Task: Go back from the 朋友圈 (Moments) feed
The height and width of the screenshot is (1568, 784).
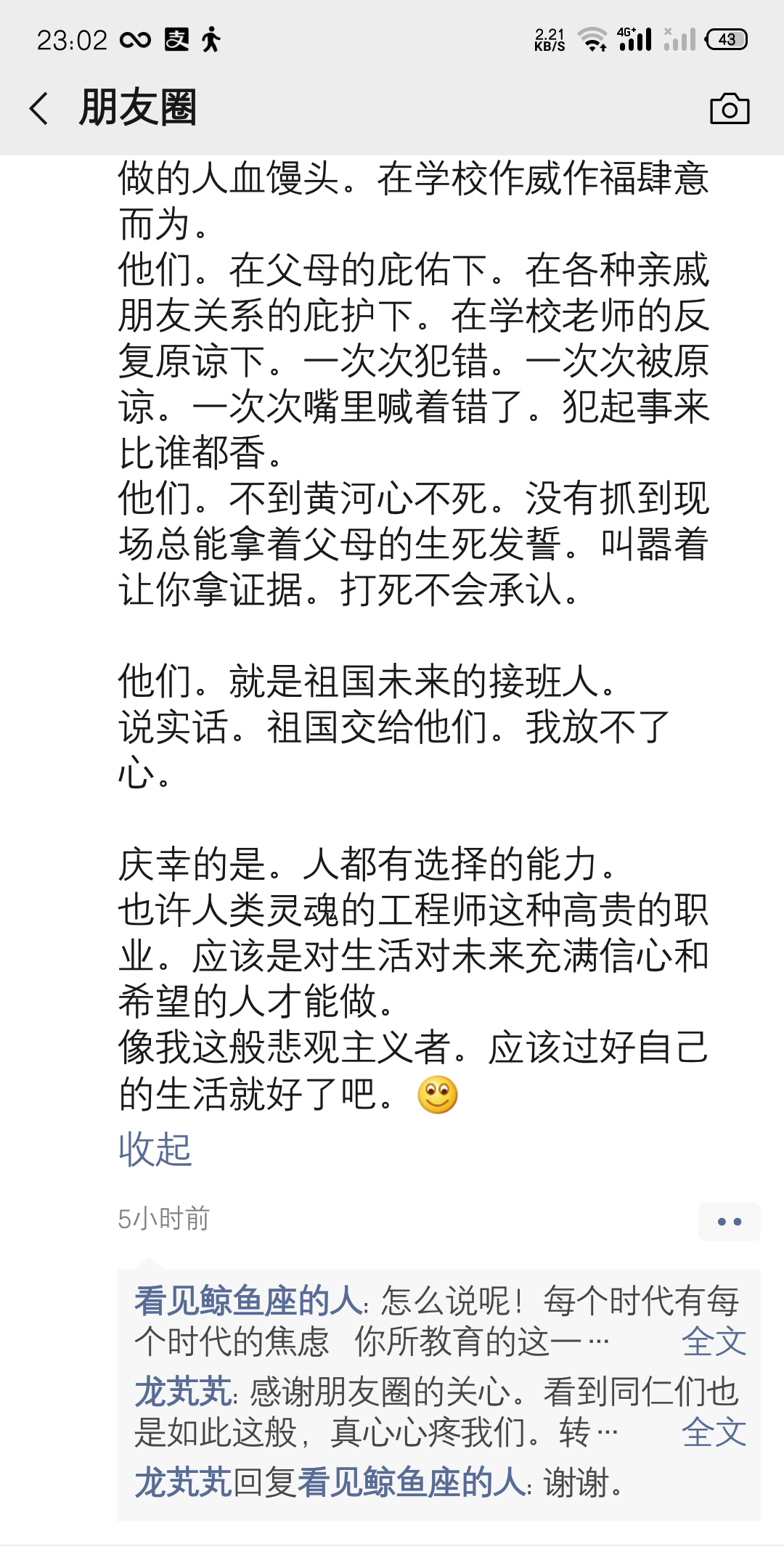Action: click(39, 109)
